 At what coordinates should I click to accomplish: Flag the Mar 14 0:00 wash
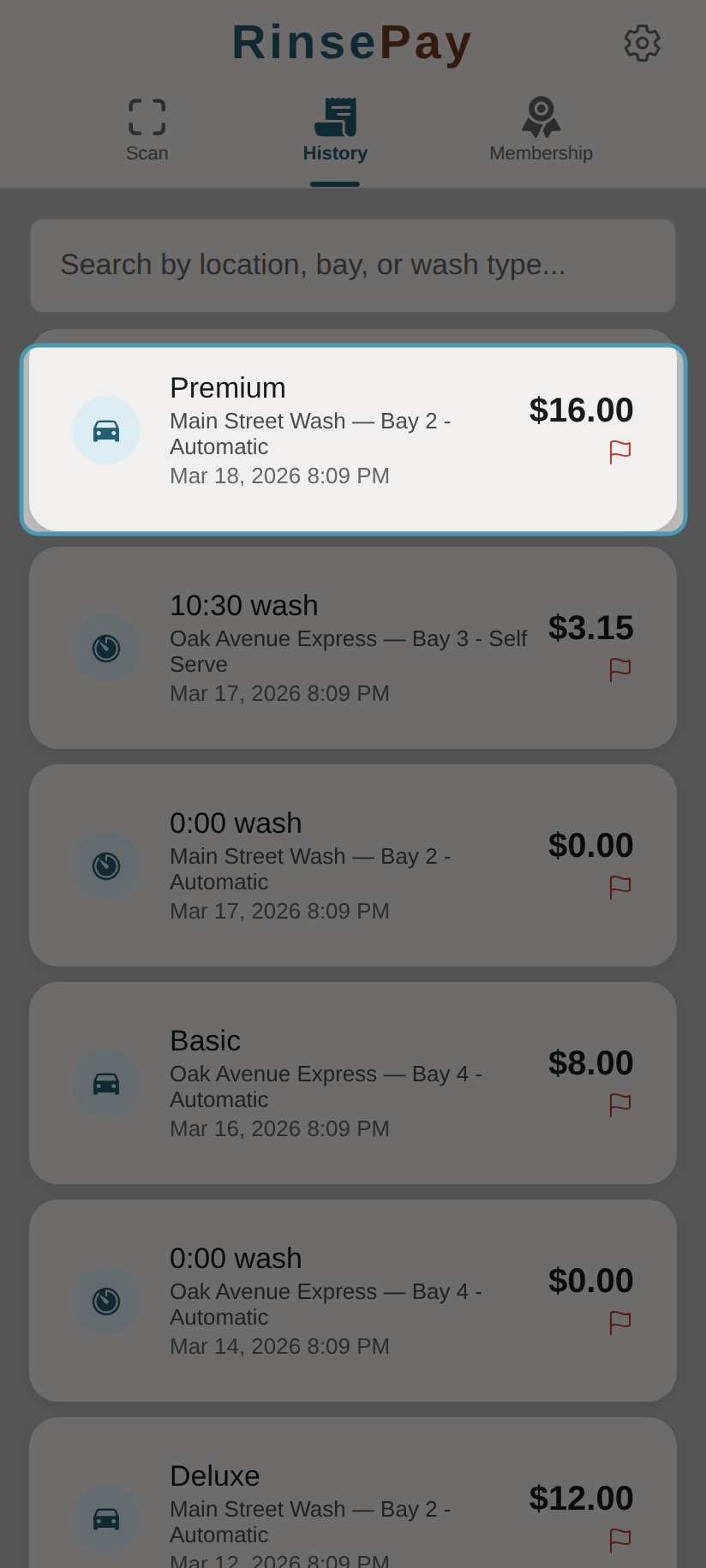(619, 1322)
